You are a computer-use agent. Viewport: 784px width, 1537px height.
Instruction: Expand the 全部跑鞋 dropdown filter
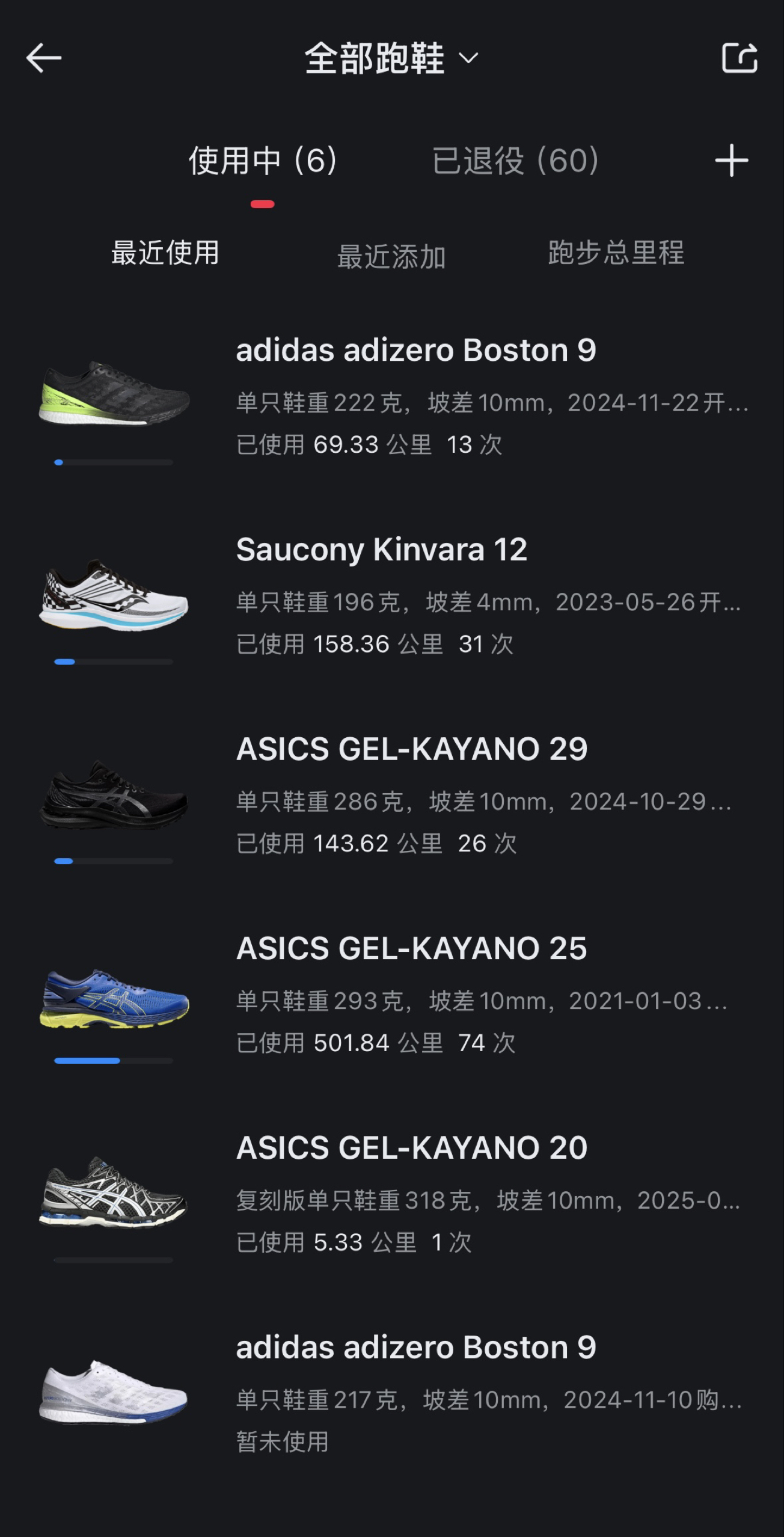coord(391,58)
